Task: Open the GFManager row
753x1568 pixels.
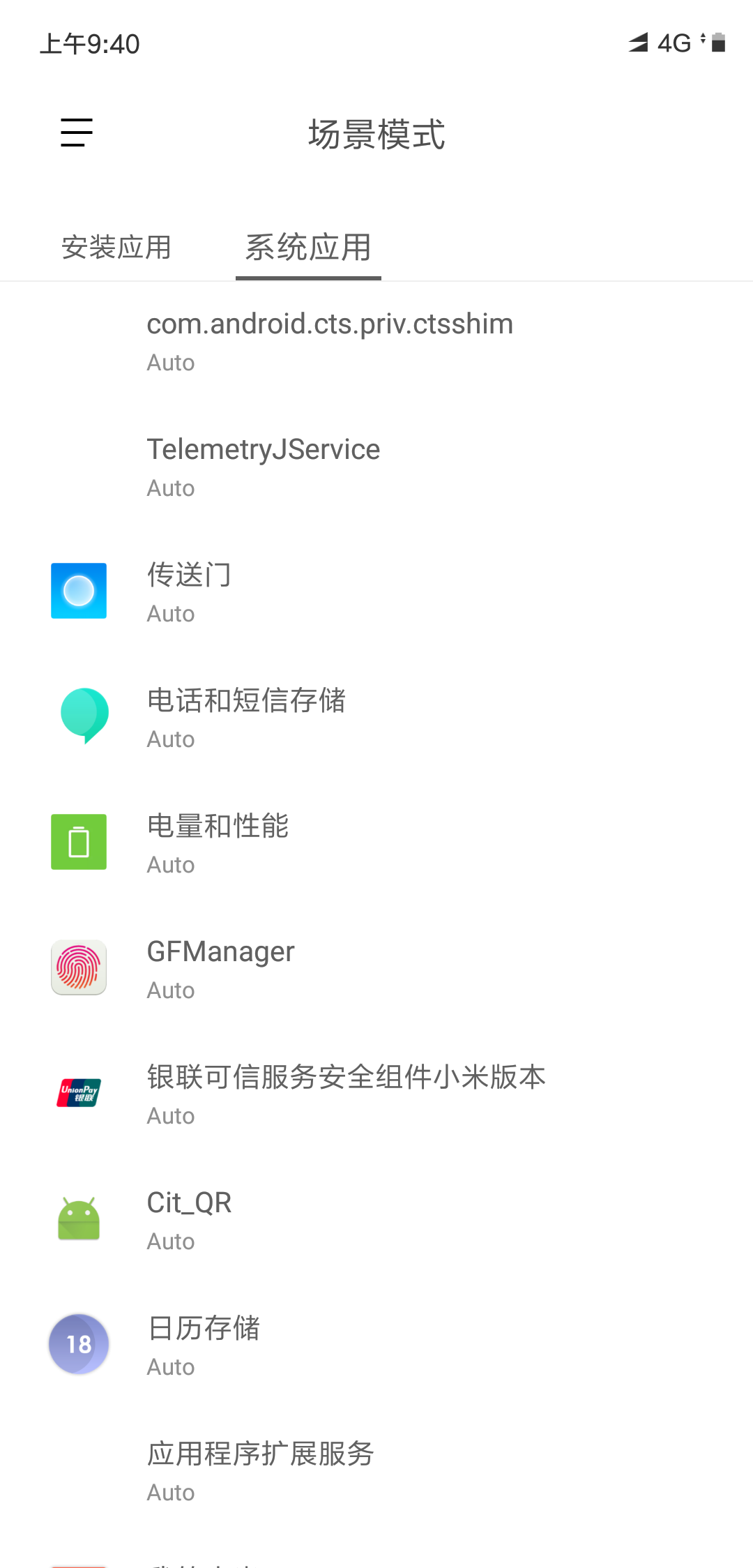Action: point(376,970)
